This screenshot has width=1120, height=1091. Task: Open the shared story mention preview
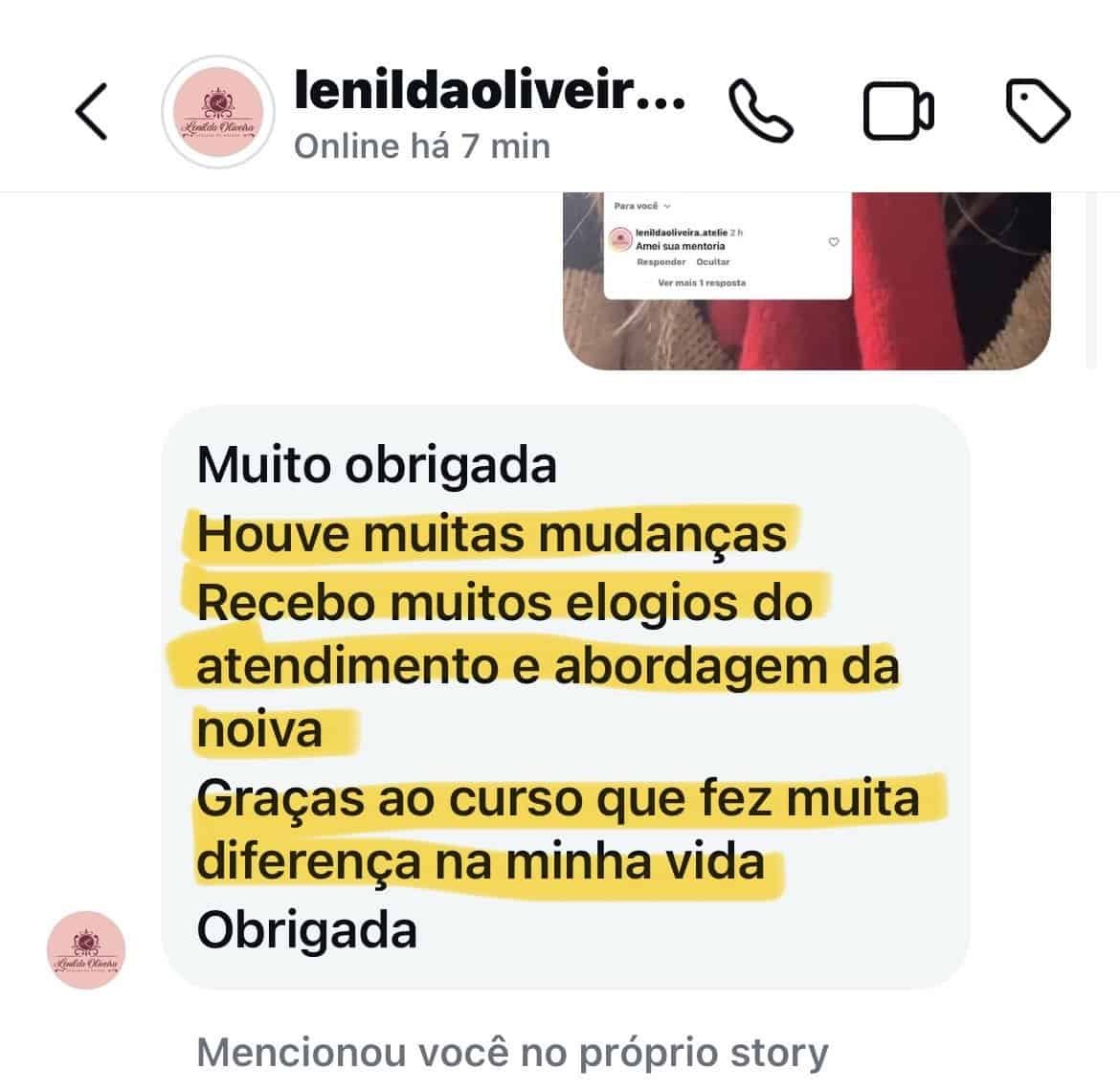coord(806,280)
